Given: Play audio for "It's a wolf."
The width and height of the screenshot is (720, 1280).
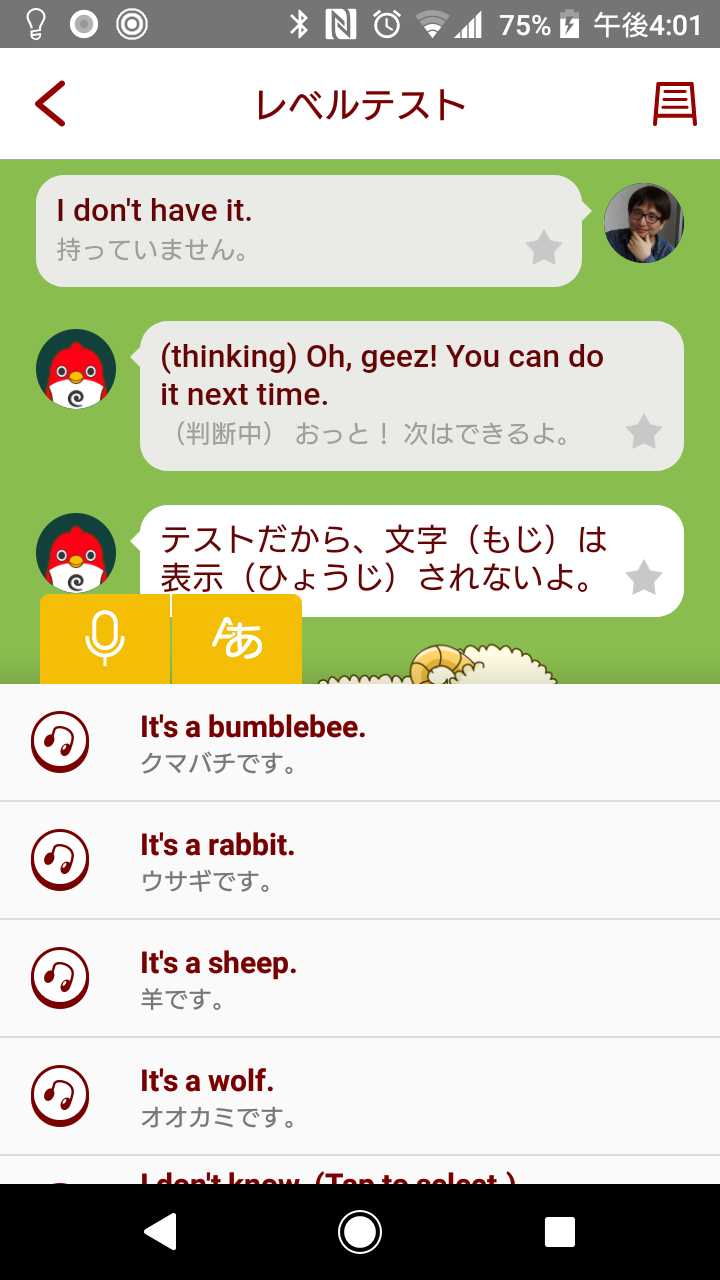Looking at the screenshot, I should (x=60, y=1096).
